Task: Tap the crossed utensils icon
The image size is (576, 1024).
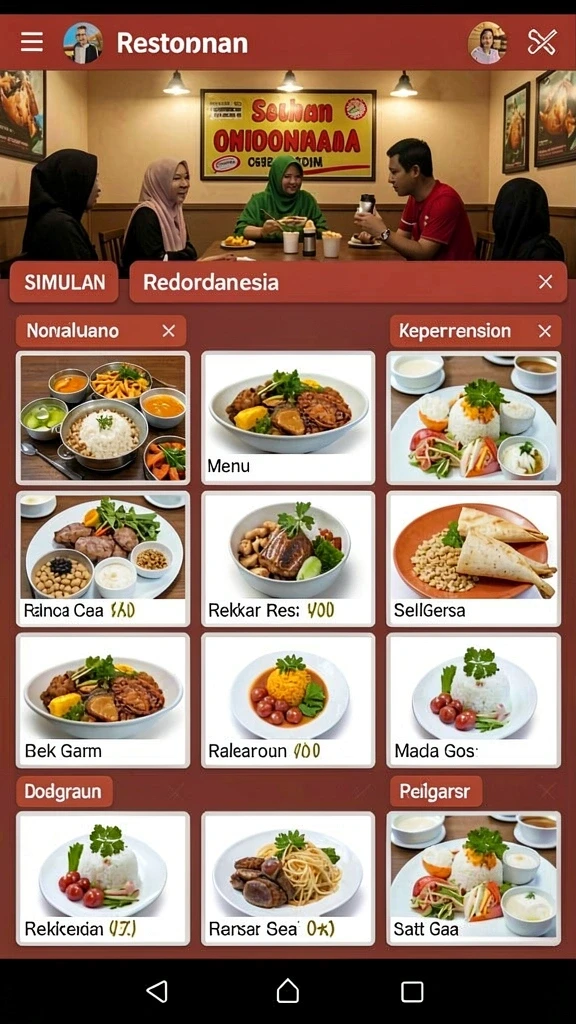Action: coord(542,42)
